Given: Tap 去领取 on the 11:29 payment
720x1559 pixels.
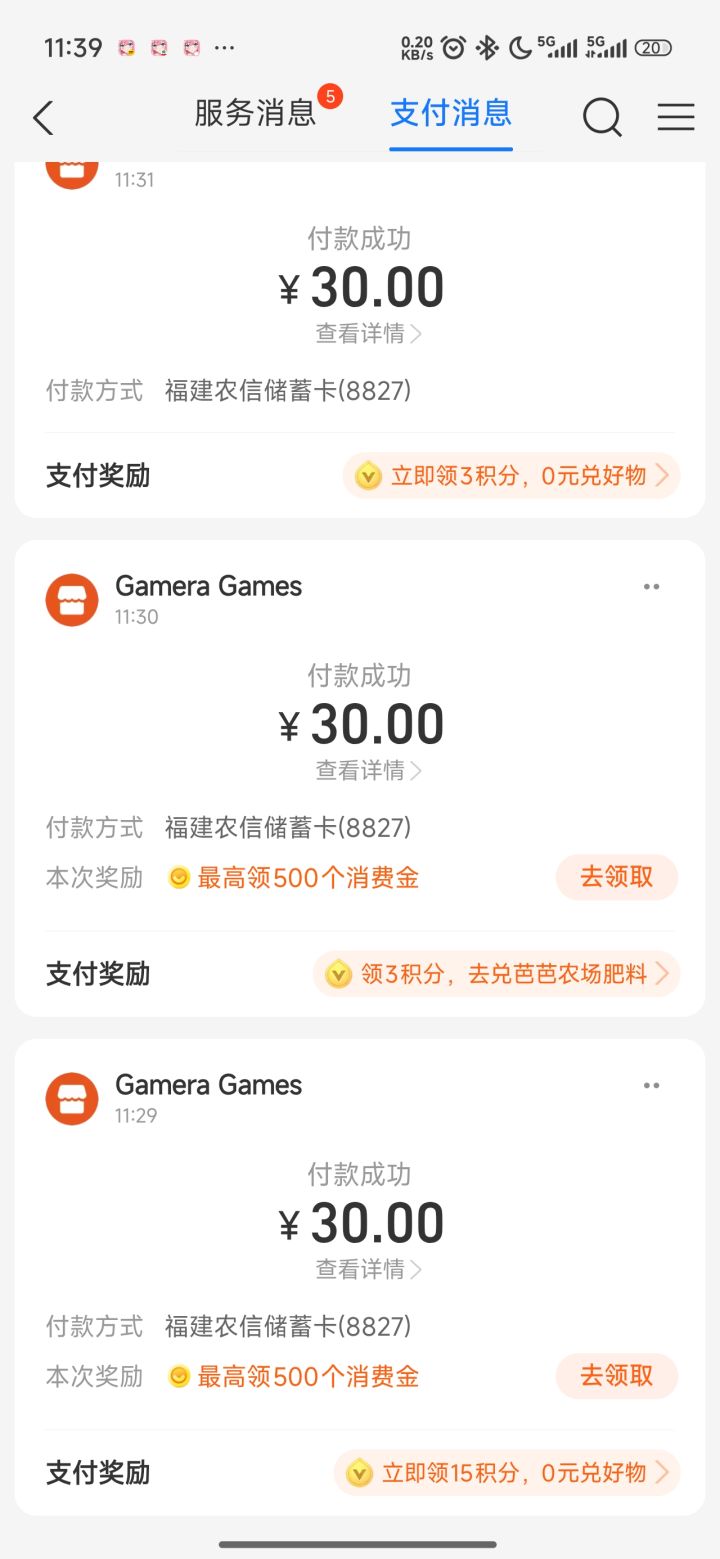Looking at the screenshot, I should 616,1376.
